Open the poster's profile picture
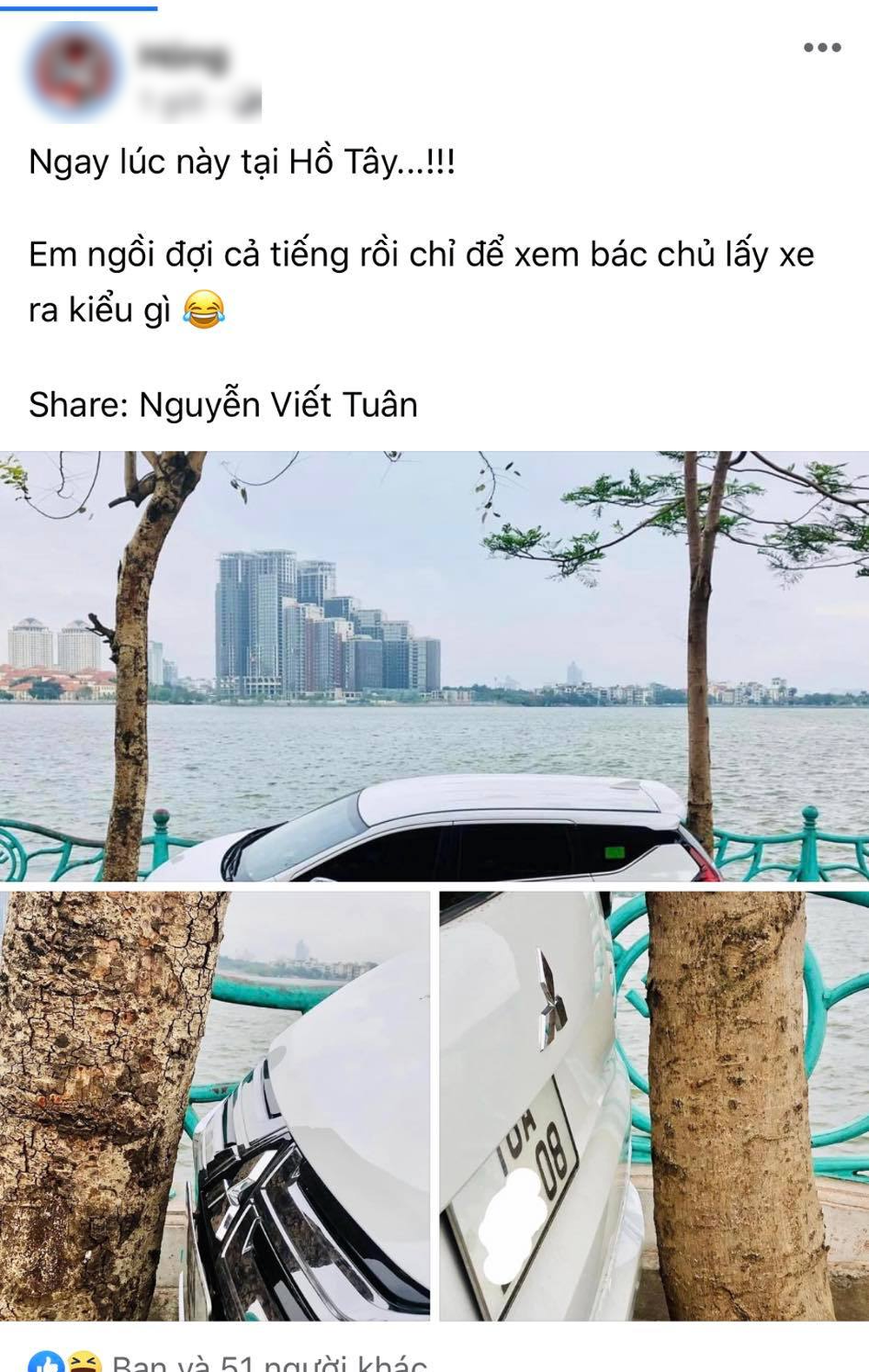This screenshot has width=869, height=1372. tap(74, 71)
